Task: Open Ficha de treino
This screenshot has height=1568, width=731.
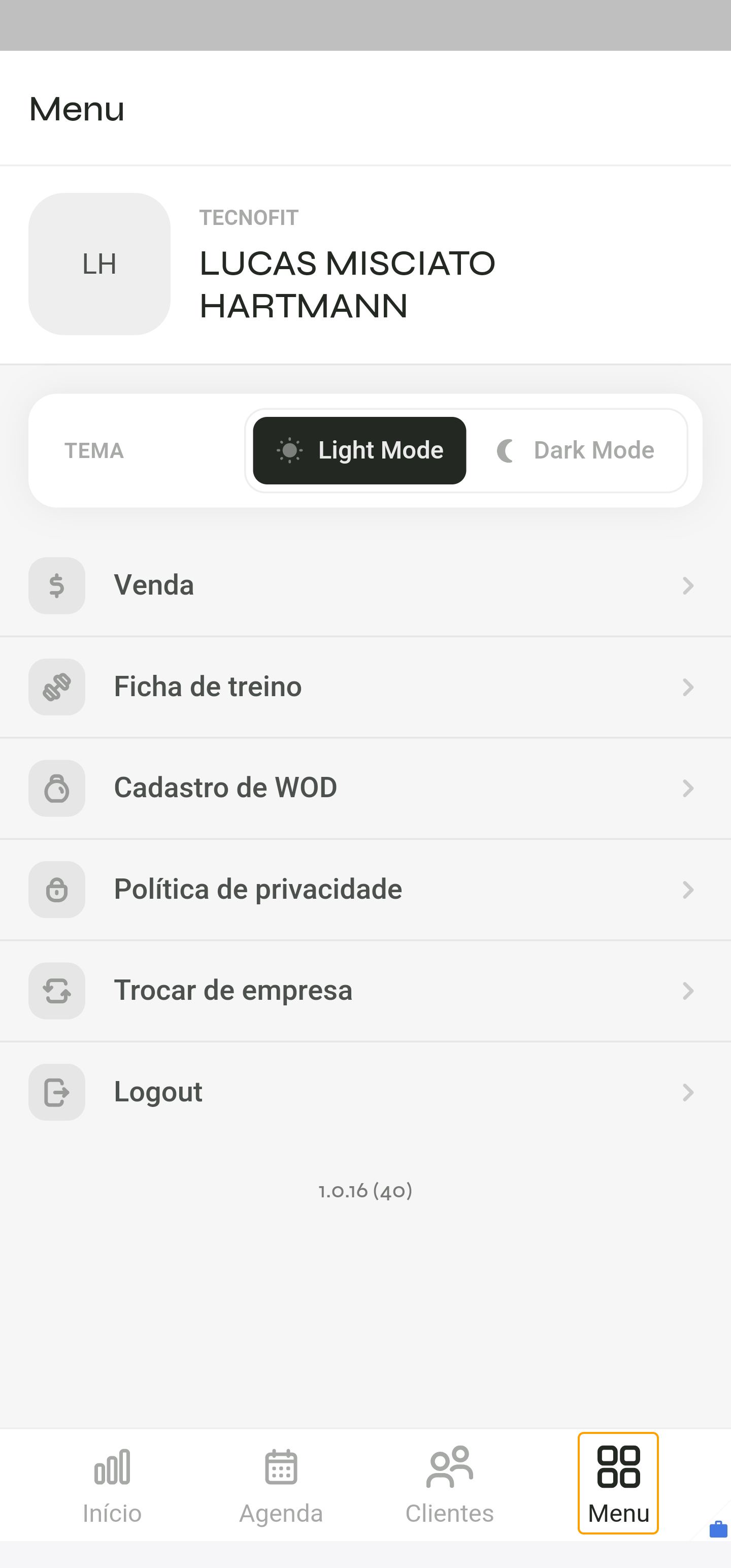Action: 365,687
